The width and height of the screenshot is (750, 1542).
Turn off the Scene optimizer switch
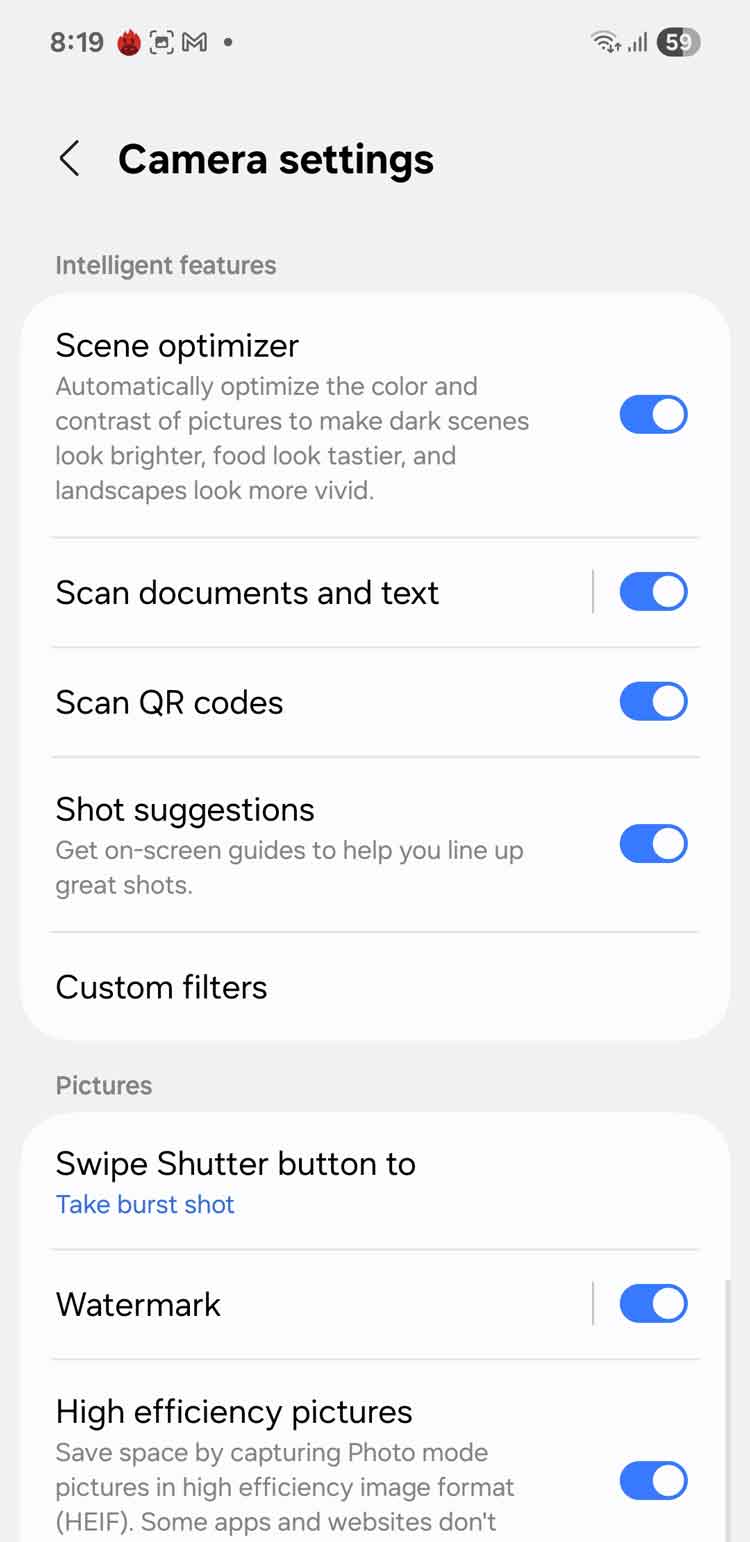pos(653,414)
